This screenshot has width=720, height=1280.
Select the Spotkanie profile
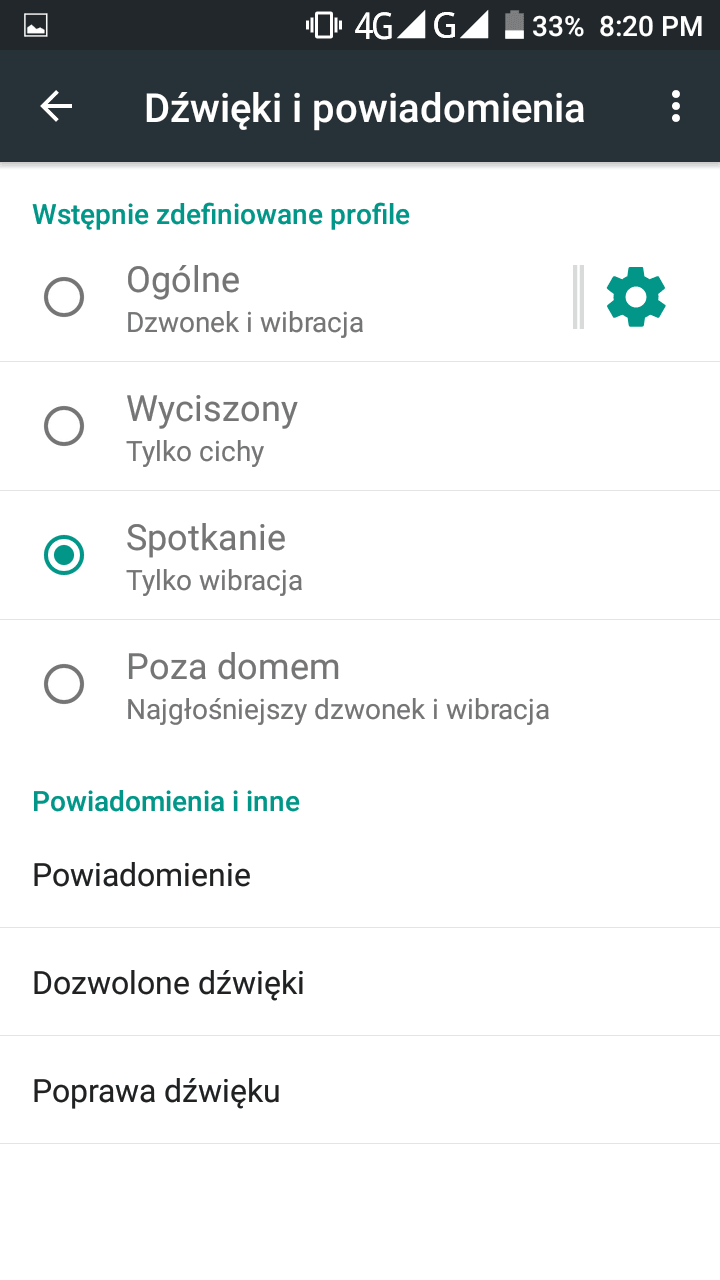click(360, 556)
